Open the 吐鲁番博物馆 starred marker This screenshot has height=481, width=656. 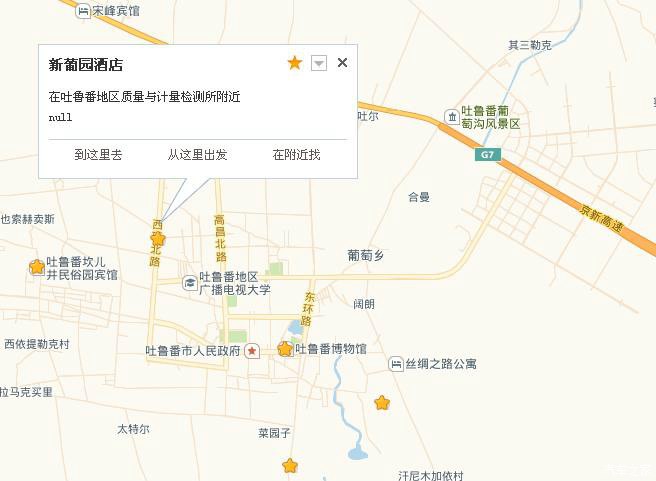click(285, 348)
